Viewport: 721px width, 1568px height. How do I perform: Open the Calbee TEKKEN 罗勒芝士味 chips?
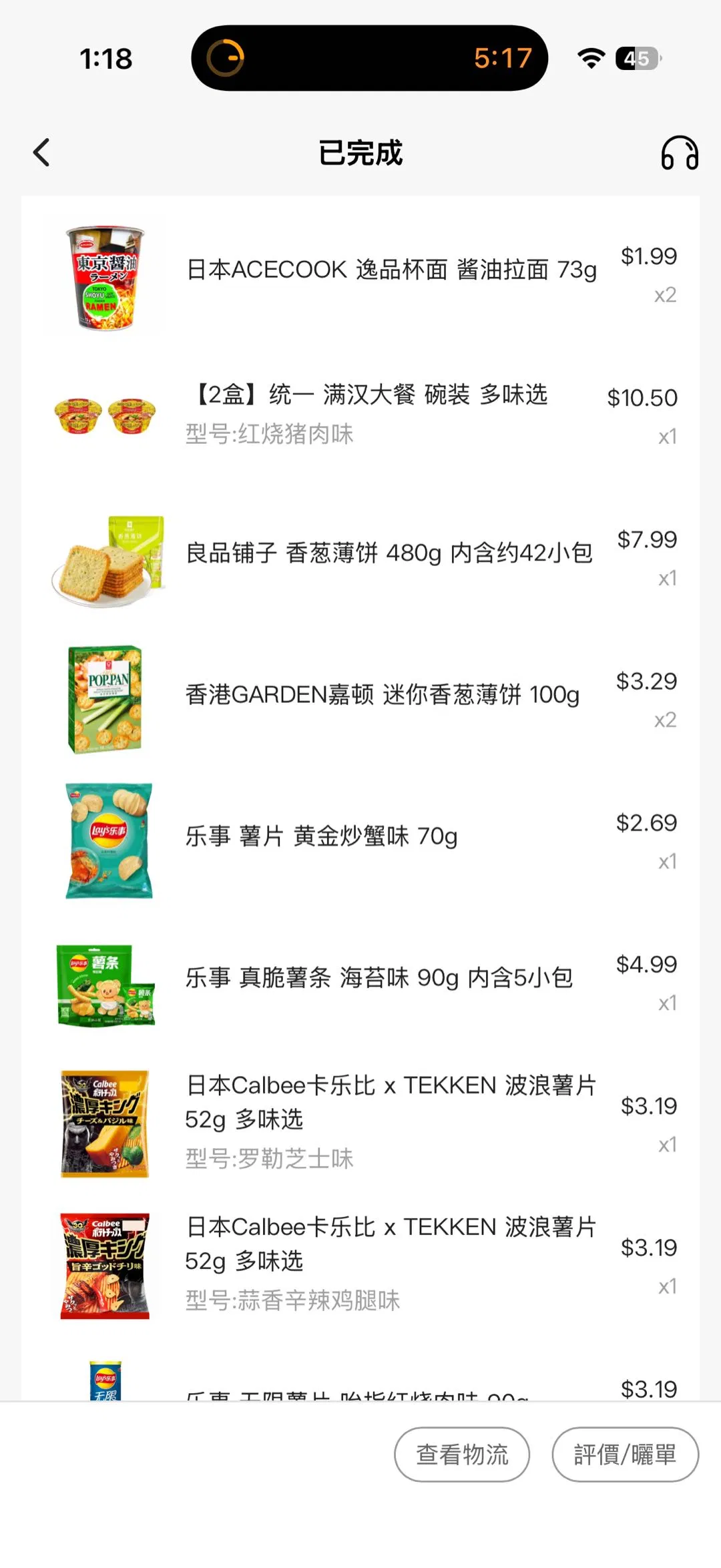pos(391,1102)
